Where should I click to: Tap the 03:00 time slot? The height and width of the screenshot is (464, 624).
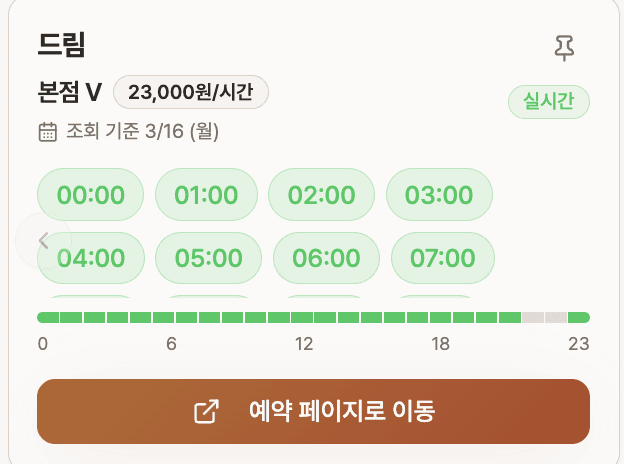pyautogui.click(x=440, y=195)
